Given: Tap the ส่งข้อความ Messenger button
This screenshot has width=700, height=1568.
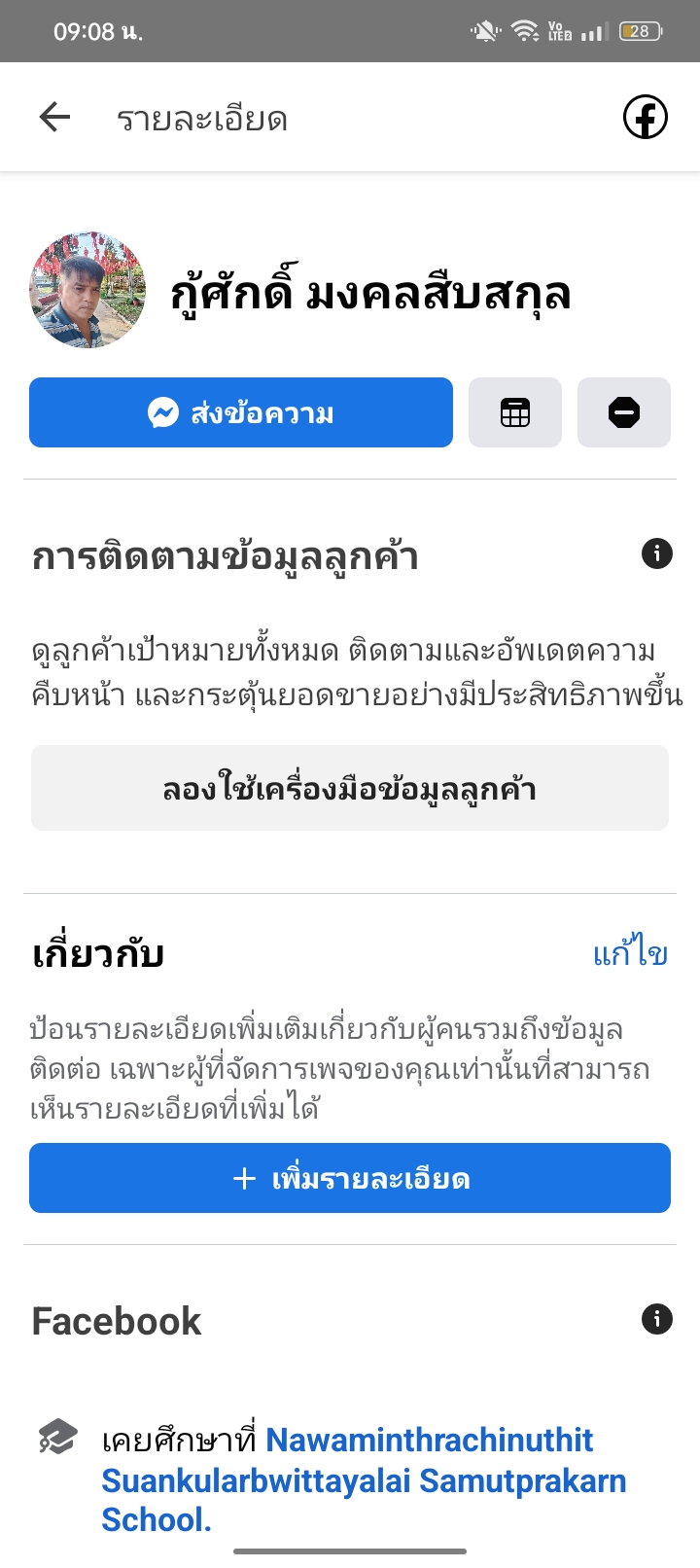Looking at the screenshot, I should point(241,412).
